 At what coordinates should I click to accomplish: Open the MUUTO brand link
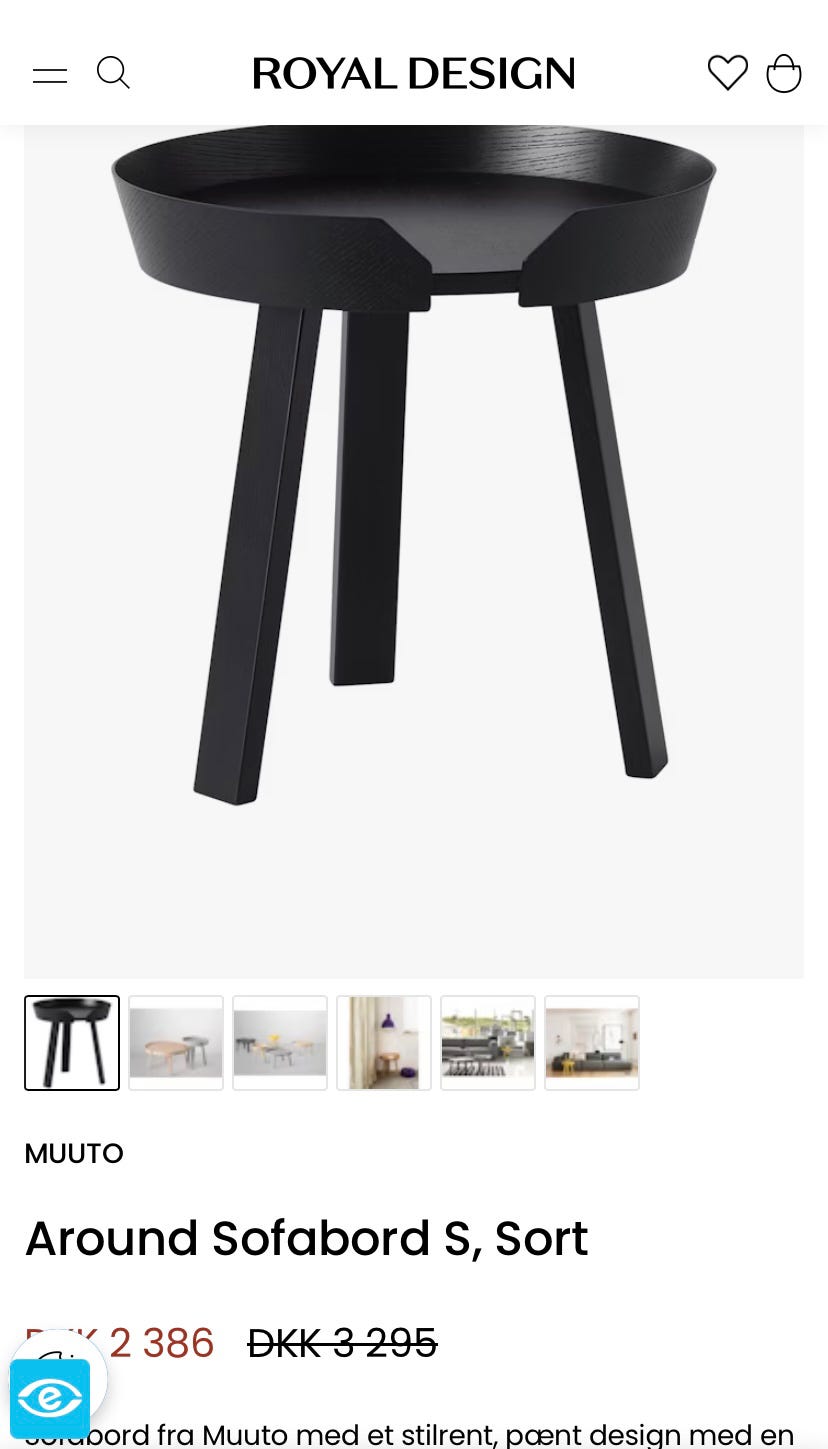tap(74, 1153)
